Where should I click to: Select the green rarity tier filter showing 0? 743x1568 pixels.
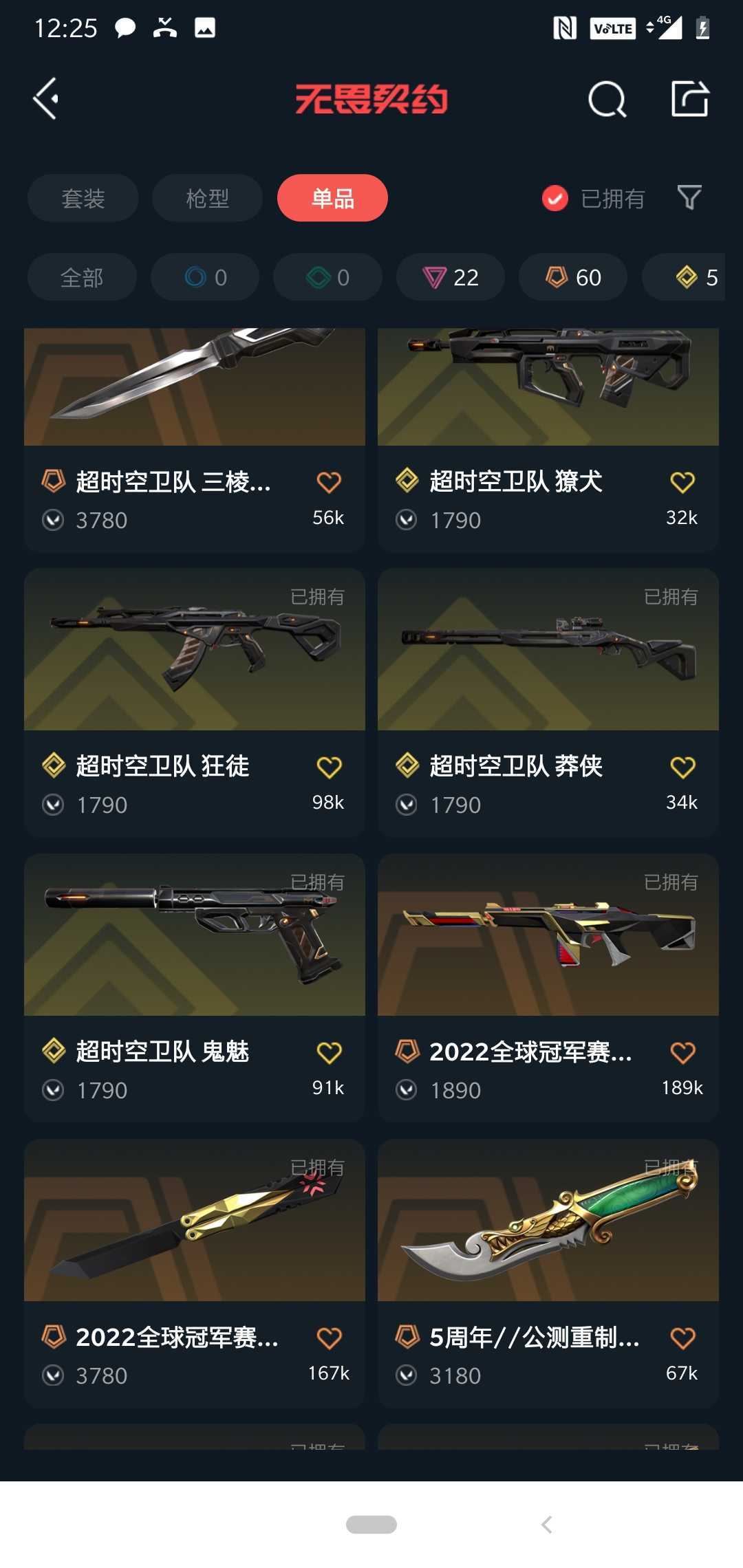point(327,277)
